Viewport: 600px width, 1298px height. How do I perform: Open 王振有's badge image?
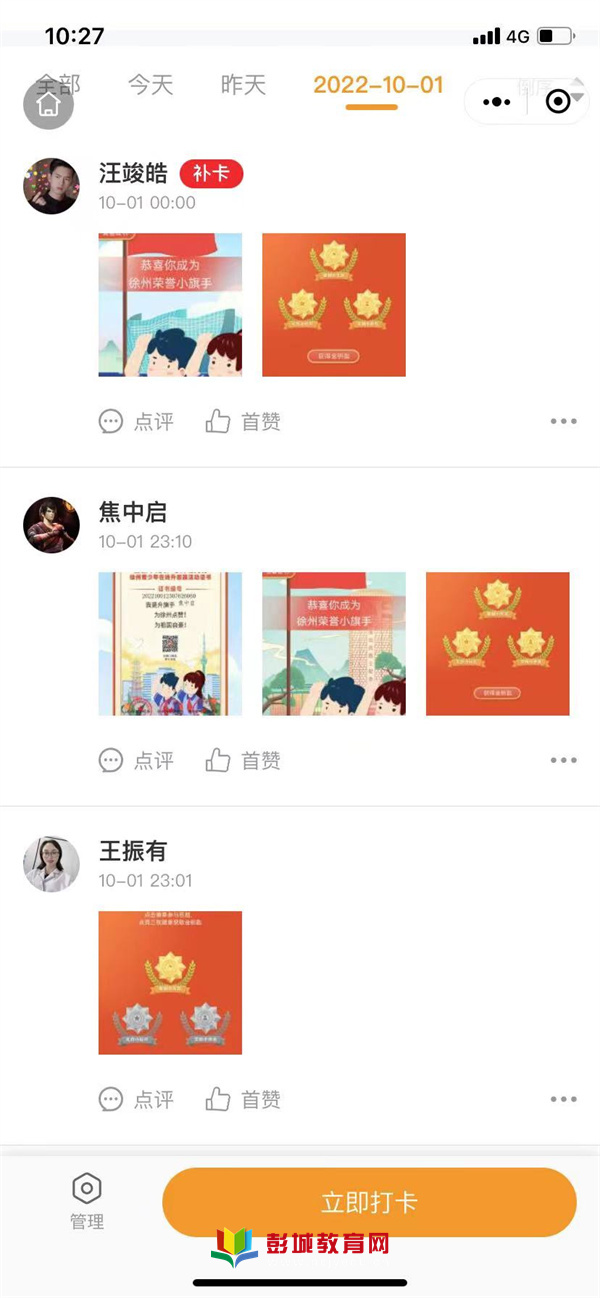click(170, 983)
